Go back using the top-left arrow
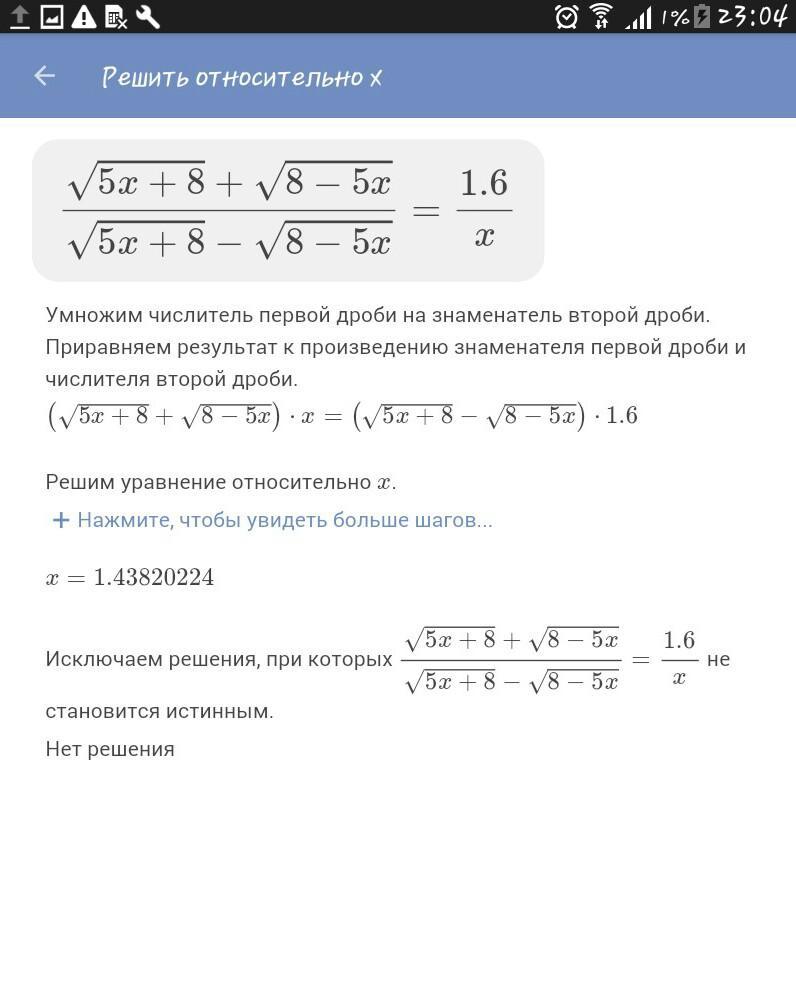The image size is (796, 995). 44,76
